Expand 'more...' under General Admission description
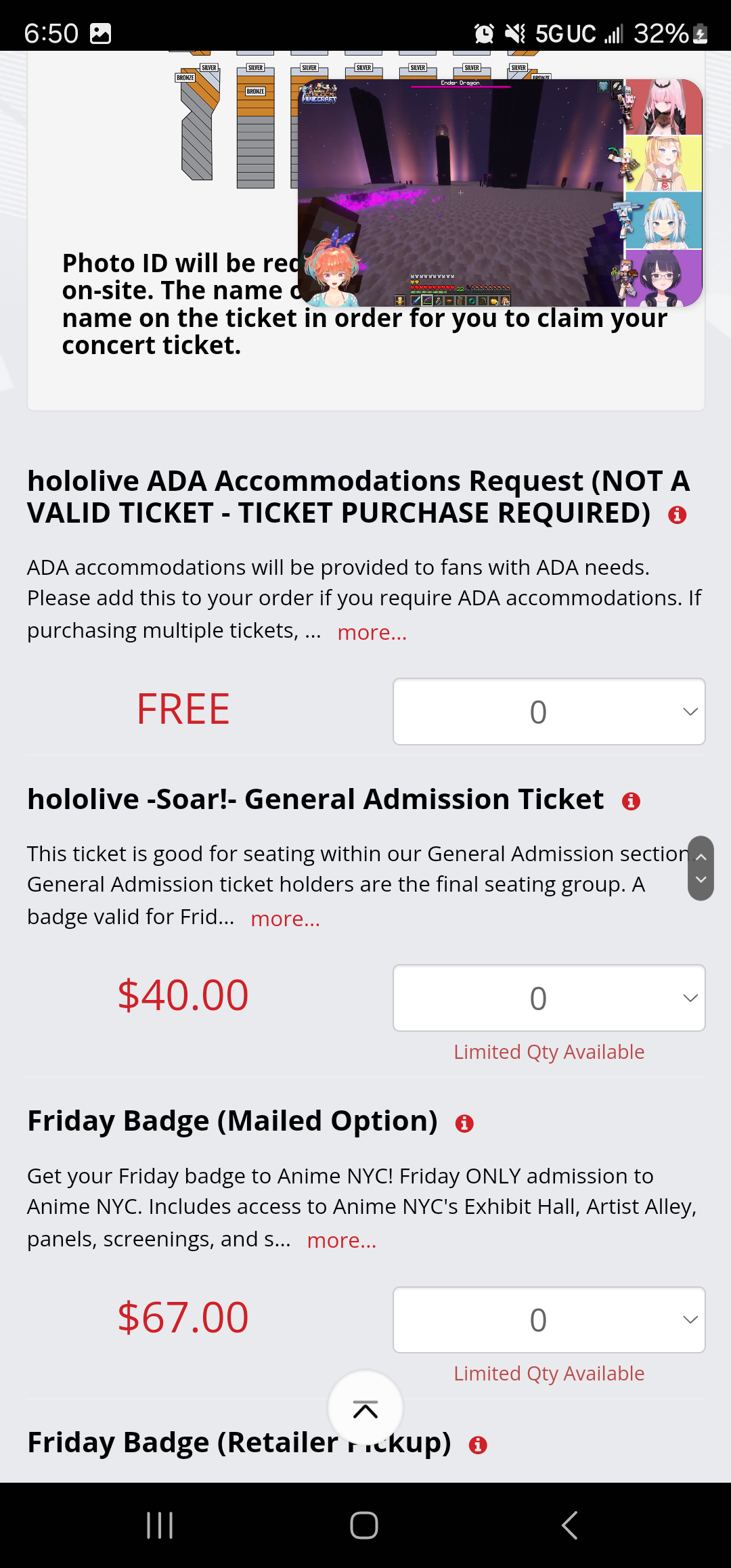This screenshot has height=1568, width=731. (285, 919)
